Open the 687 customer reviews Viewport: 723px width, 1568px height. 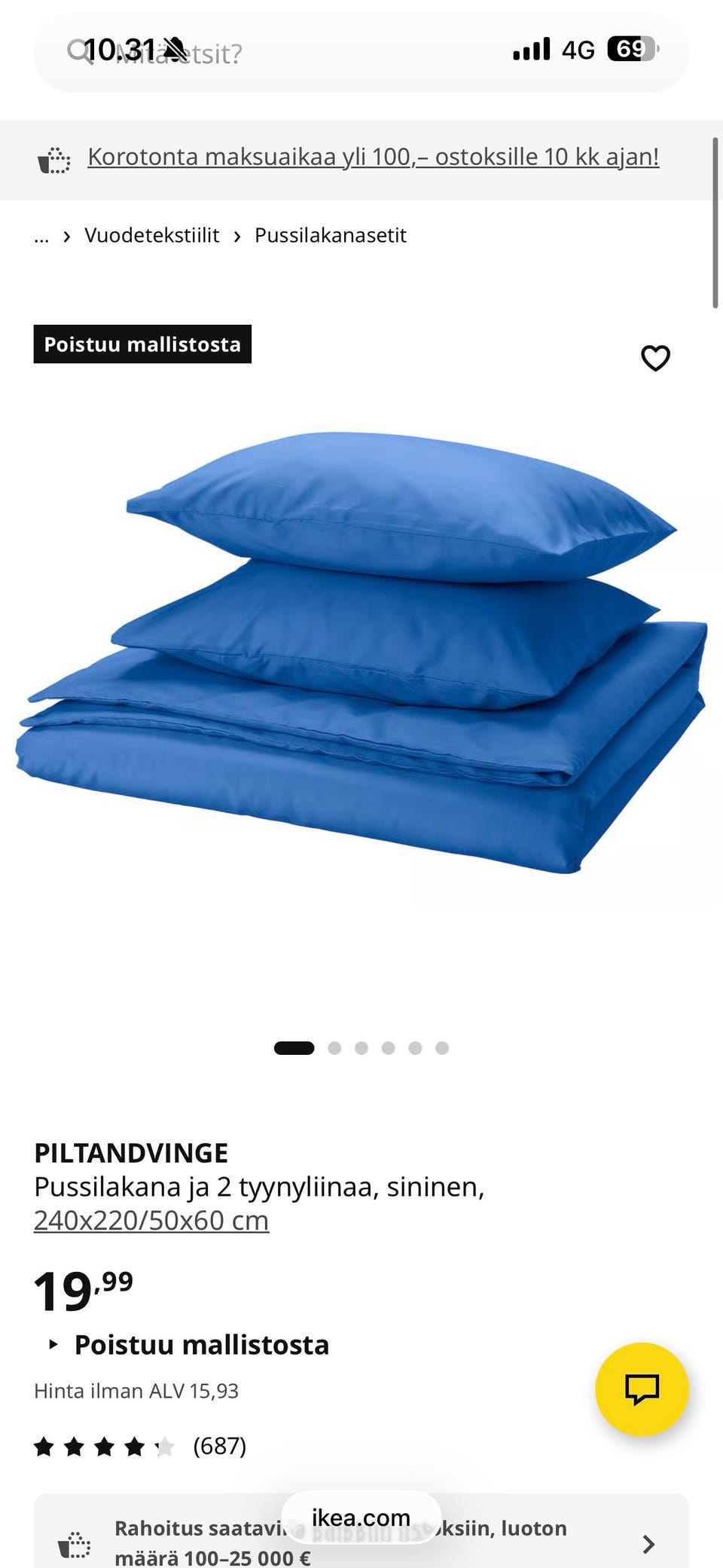click(218, 1446)
